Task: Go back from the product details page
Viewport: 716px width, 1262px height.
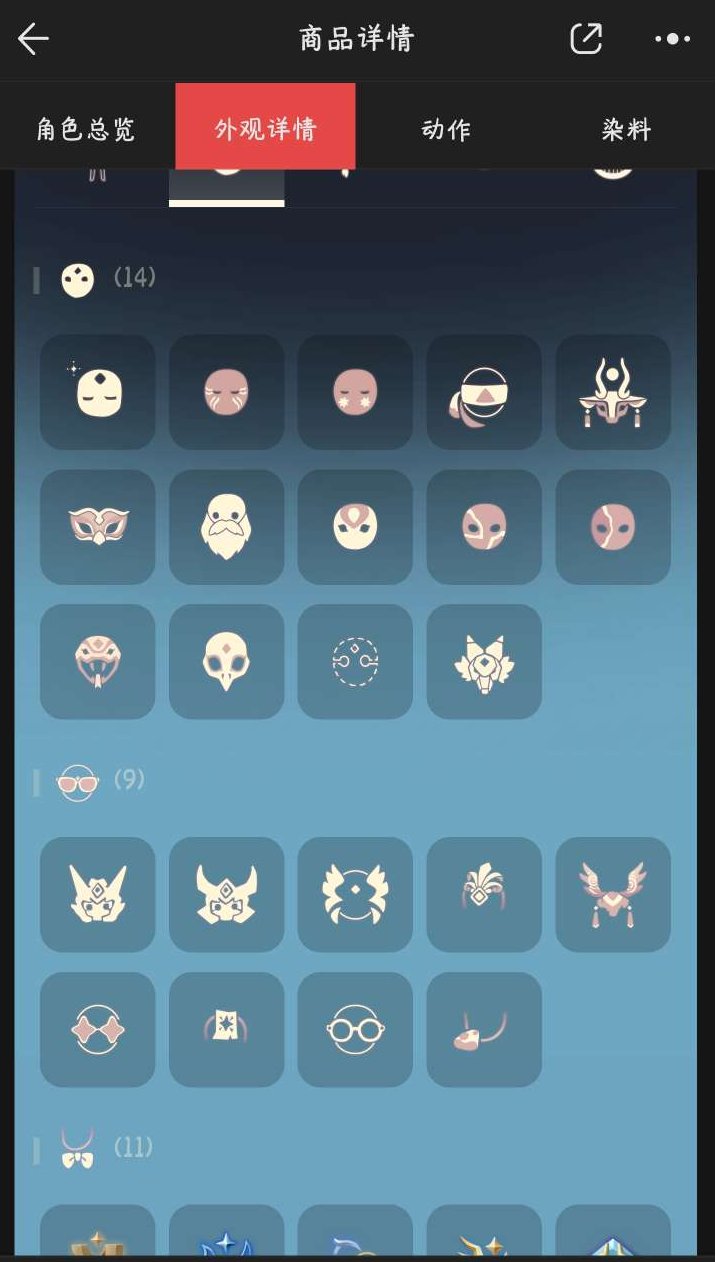Action: tap(33, 39)
